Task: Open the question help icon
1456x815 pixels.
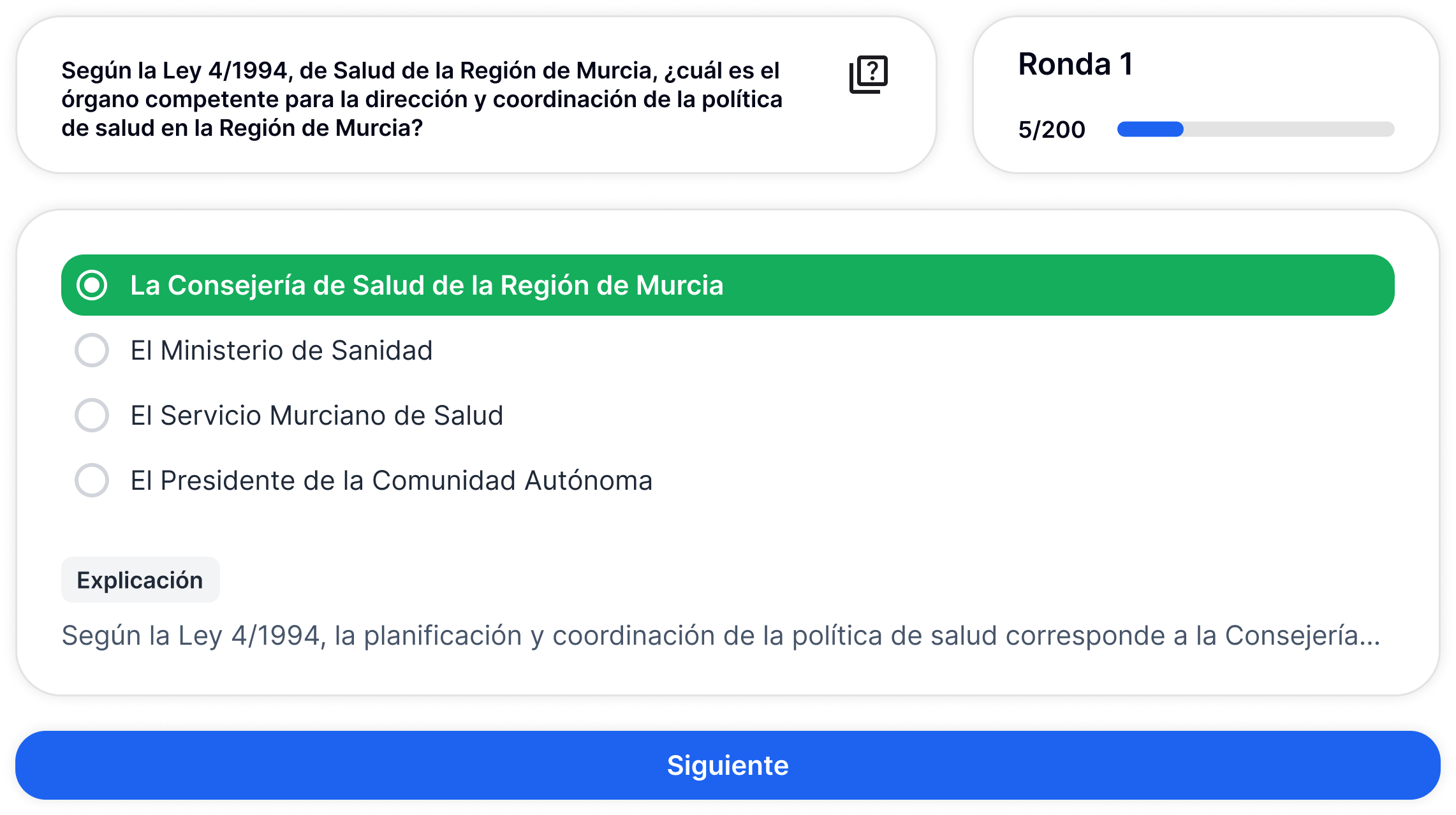Action: pyautogui.click(x=868, y=74)
